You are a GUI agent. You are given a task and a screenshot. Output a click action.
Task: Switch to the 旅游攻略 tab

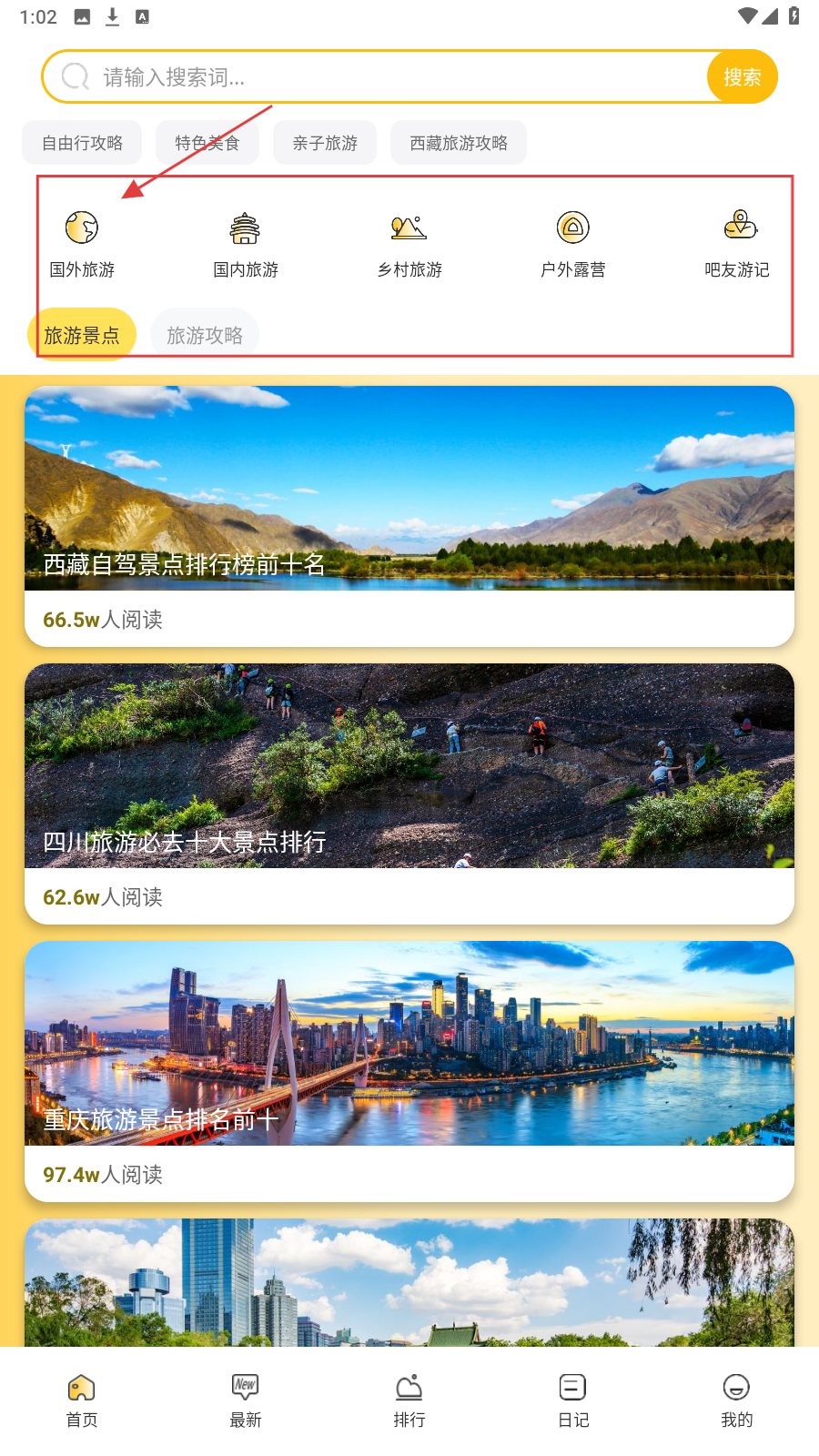205,336
